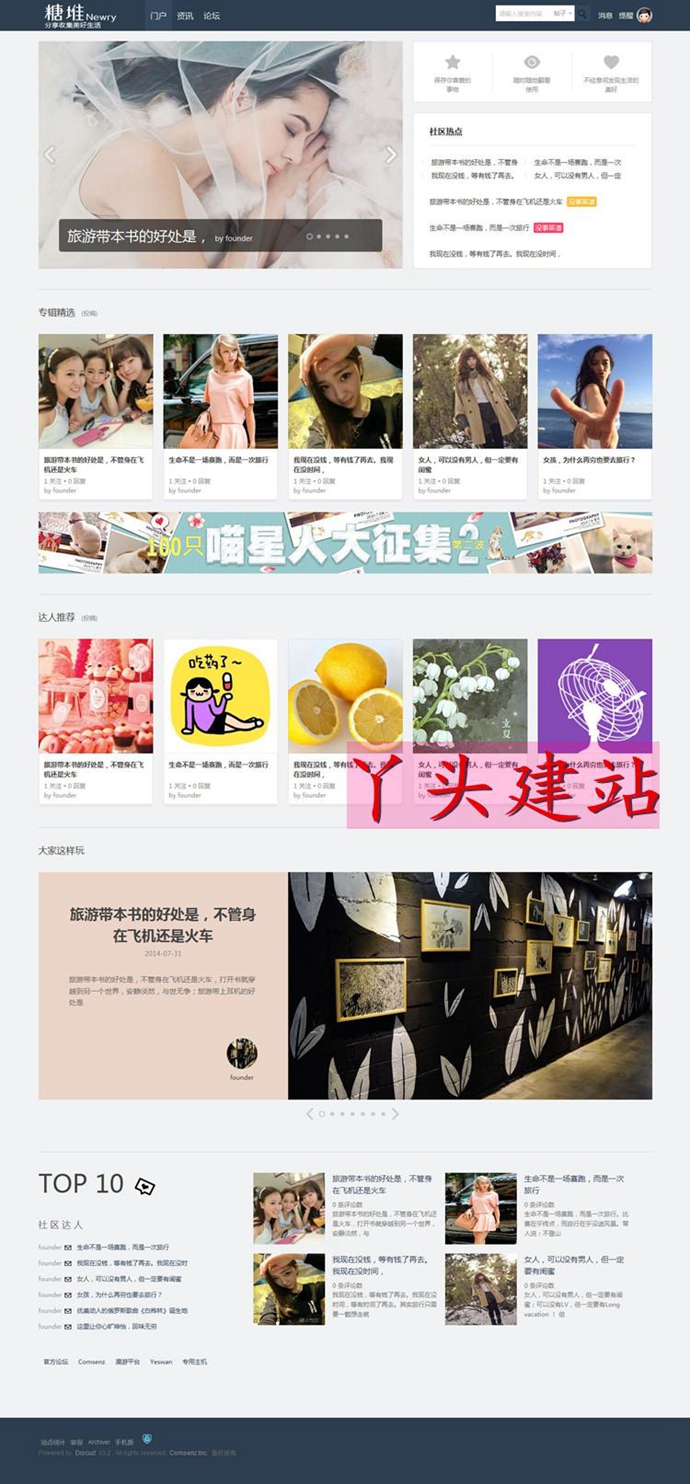
Task: Open the 100只喵星人大征集 banner
Action: [x=345, y=543]
